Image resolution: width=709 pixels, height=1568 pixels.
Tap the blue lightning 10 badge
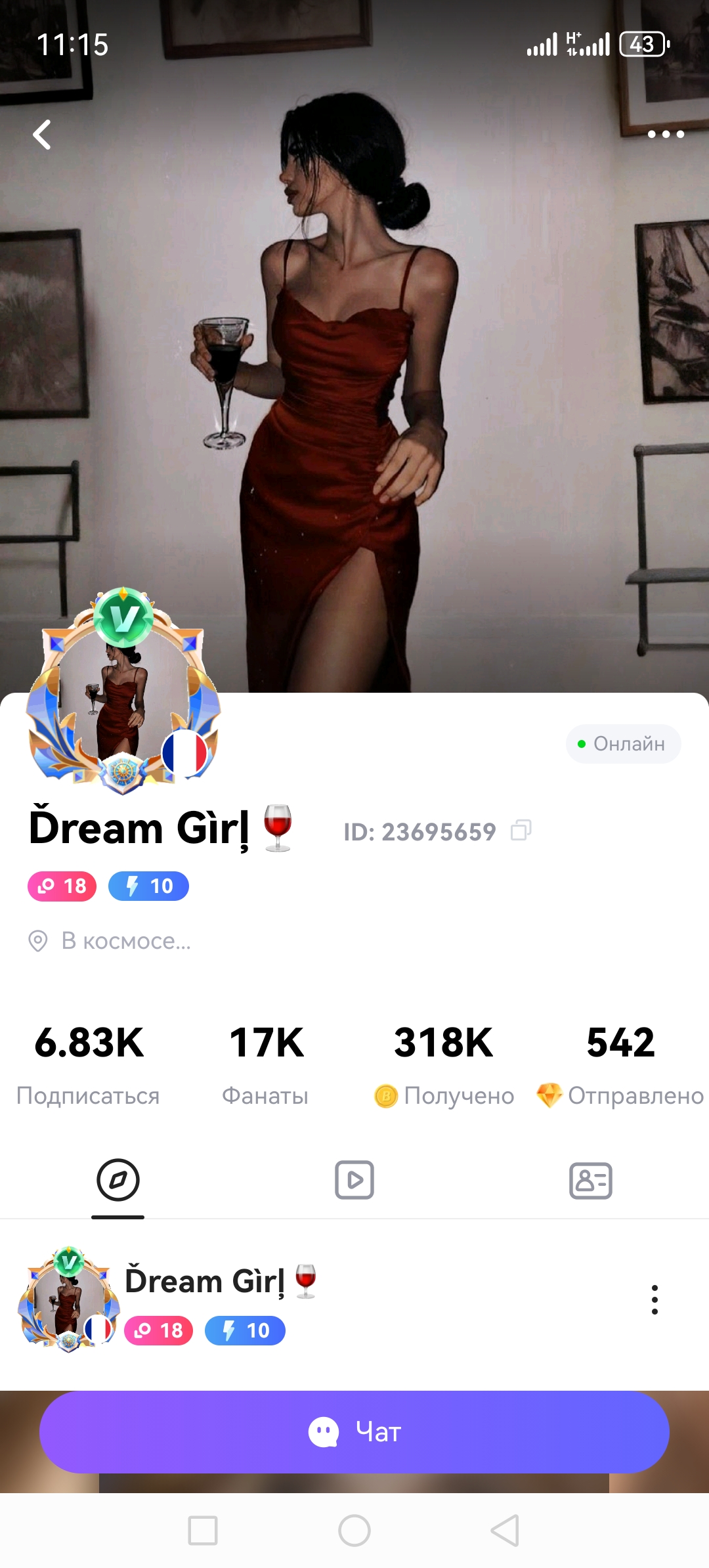coord(149,886)
